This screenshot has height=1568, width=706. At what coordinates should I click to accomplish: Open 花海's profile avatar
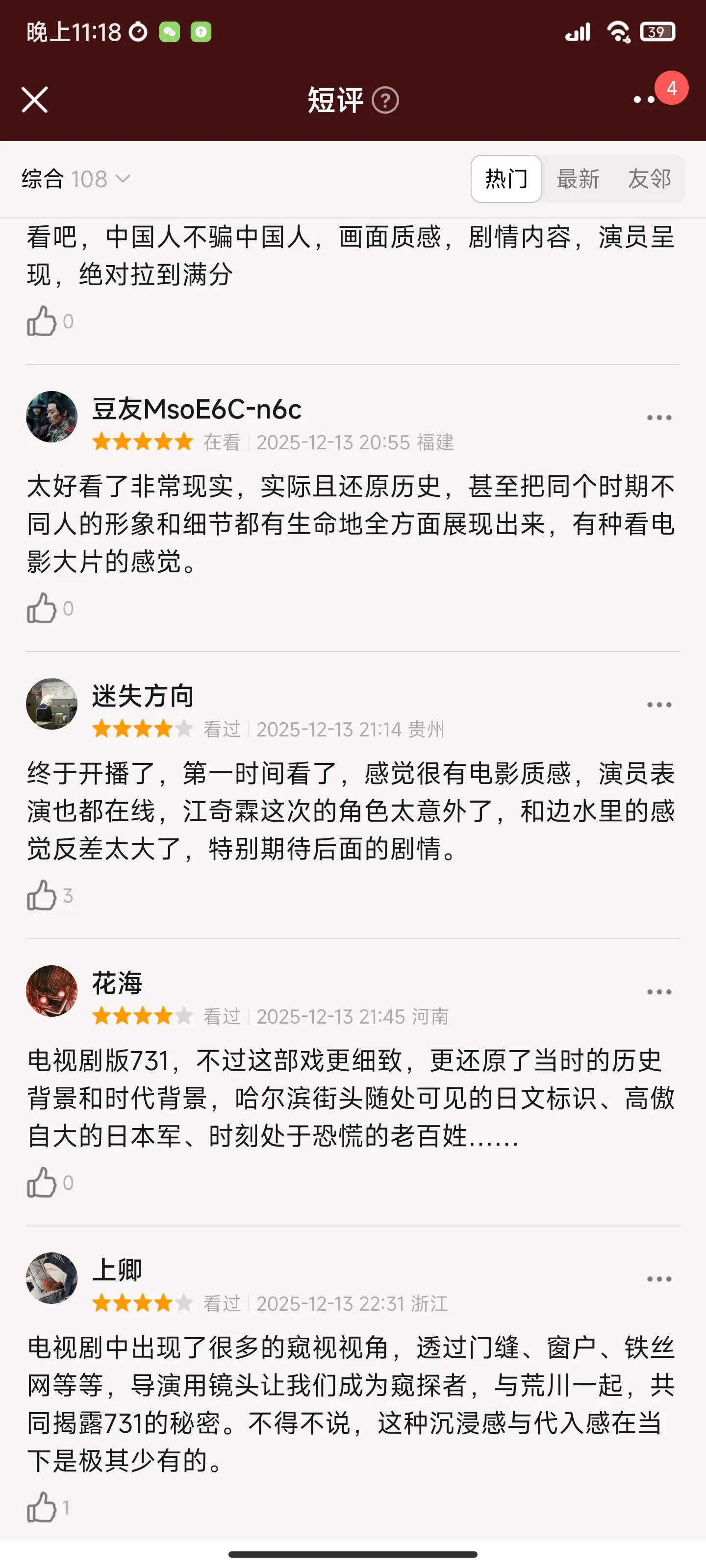(52, 991)
